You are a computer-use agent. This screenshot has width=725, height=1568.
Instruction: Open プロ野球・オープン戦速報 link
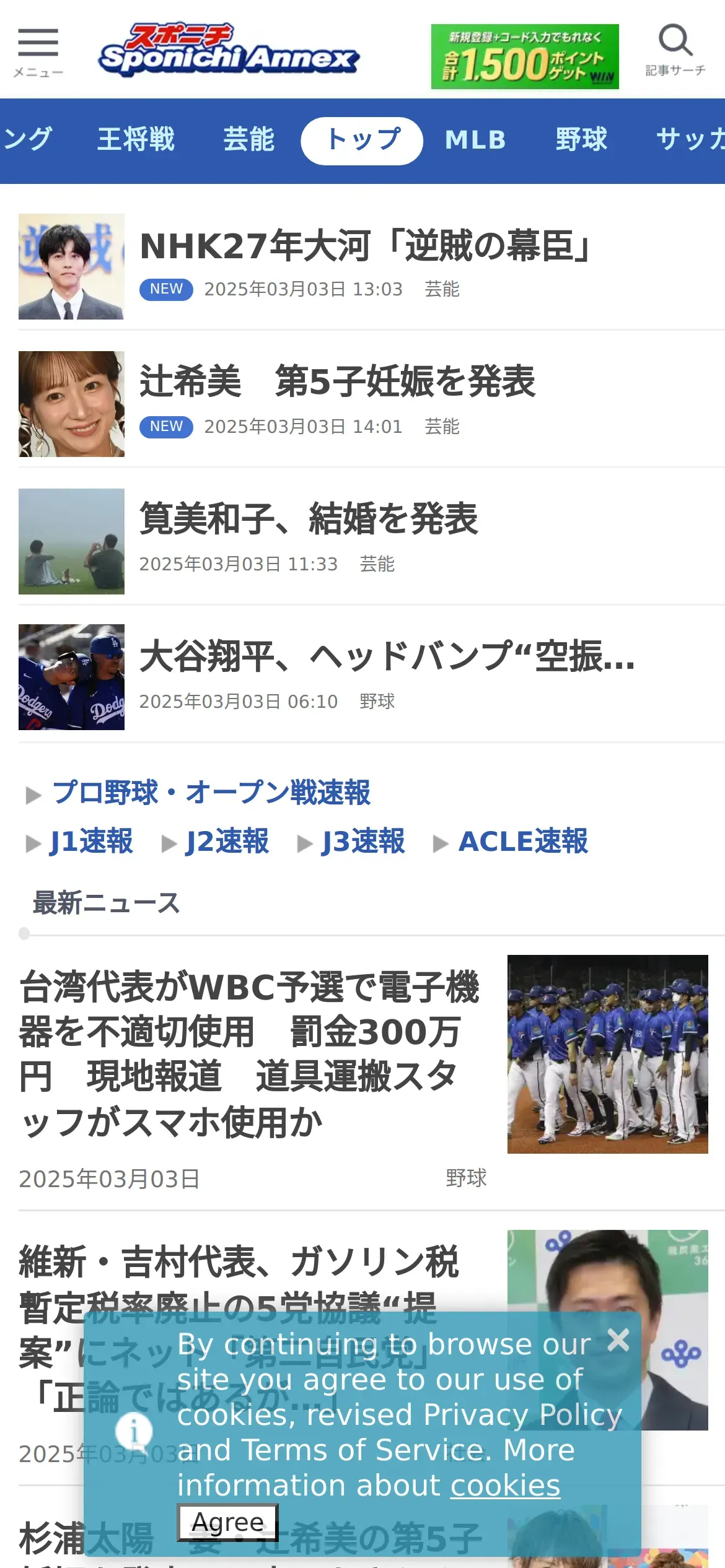pos(211,793)
